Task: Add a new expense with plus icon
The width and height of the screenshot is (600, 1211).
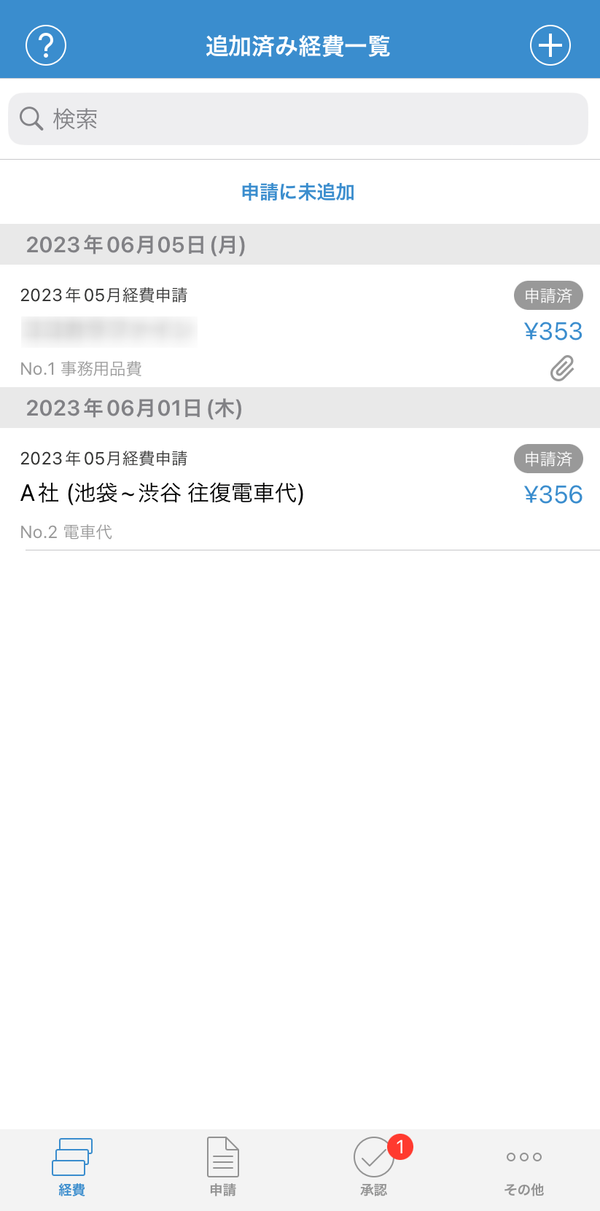Action: click(550, 45)
